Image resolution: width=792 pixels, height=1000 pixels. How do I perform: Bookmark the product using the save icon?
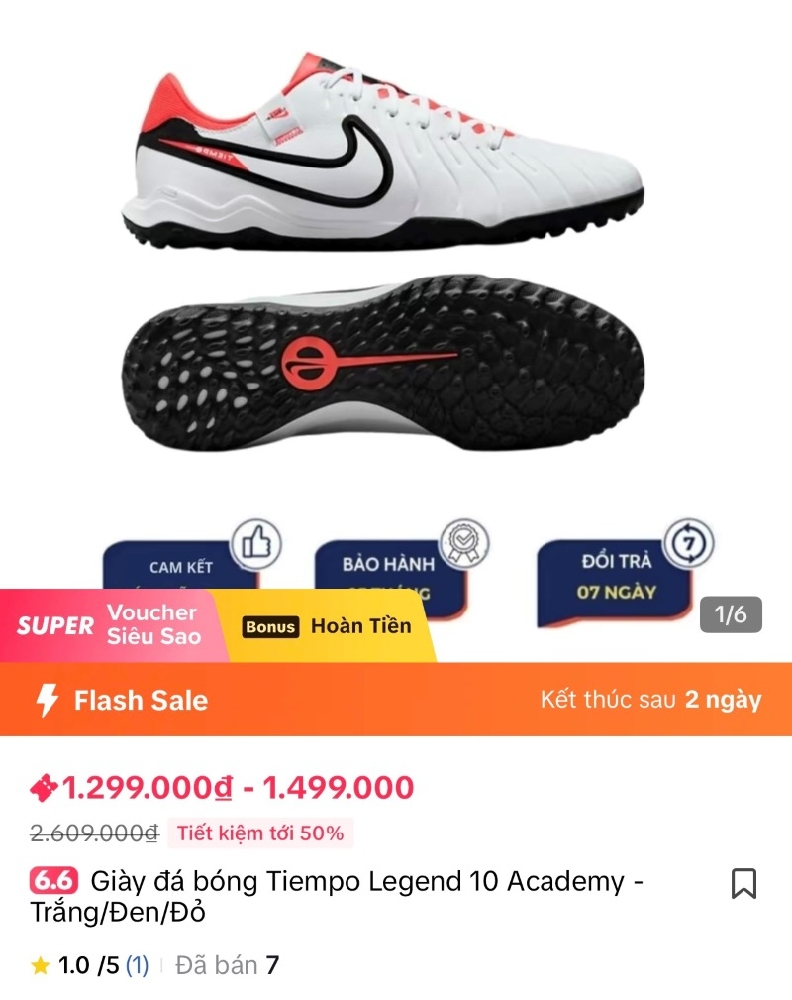(x=746, y=884)
